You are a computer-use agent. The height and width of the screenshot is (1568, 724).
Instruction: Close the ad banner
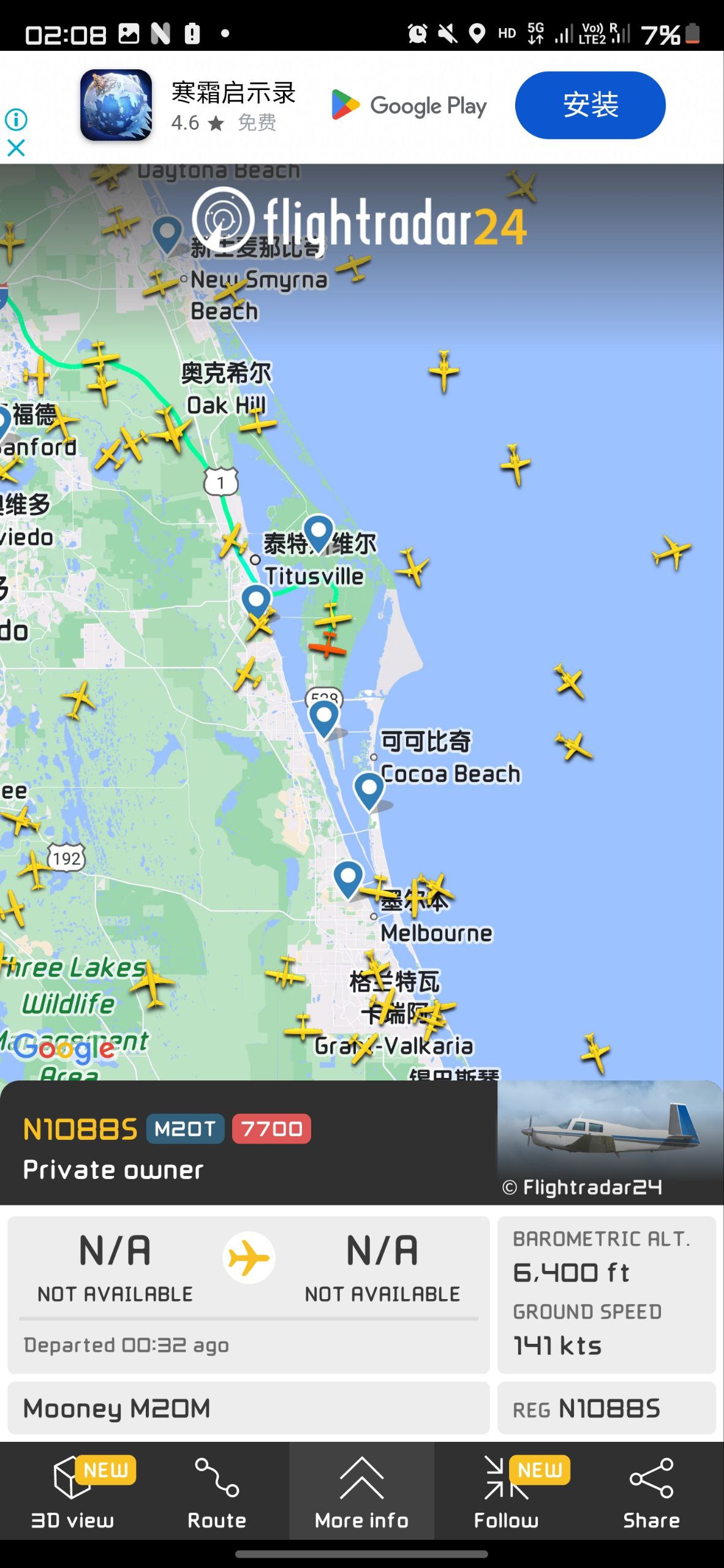(16, 148)
